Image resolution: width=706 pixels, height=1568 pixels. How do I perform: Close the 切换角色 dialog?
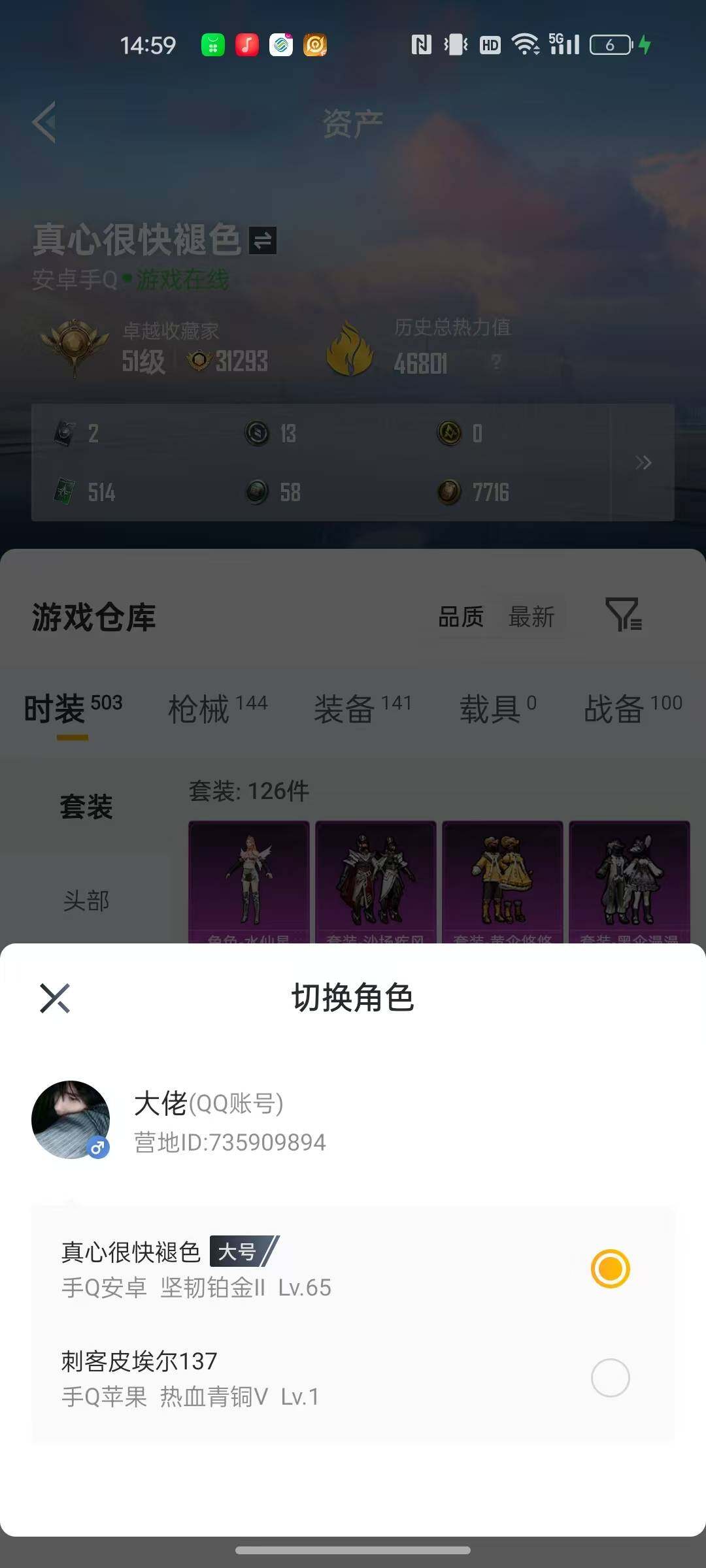[x=56, y=998]
